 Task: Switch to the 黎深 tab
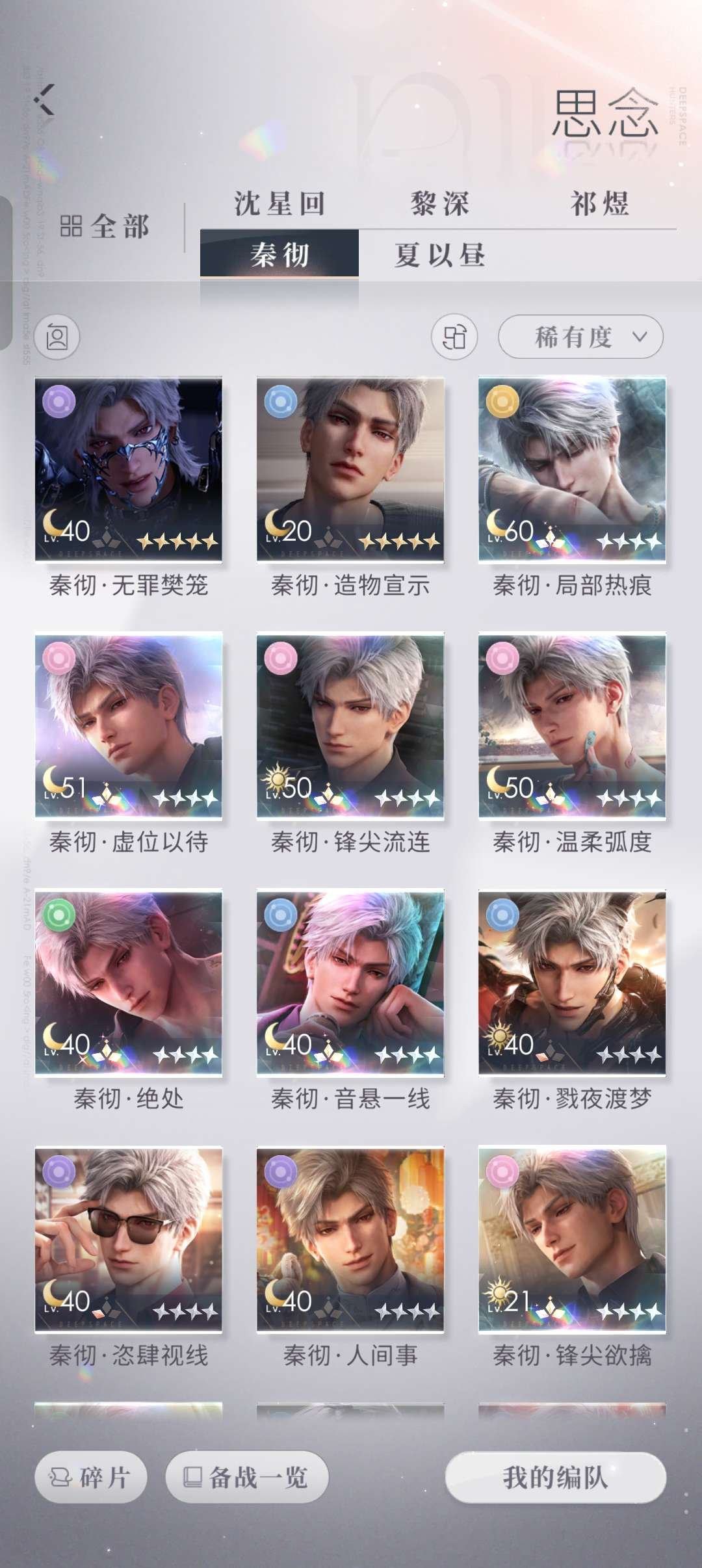click(x=440, y=204)
